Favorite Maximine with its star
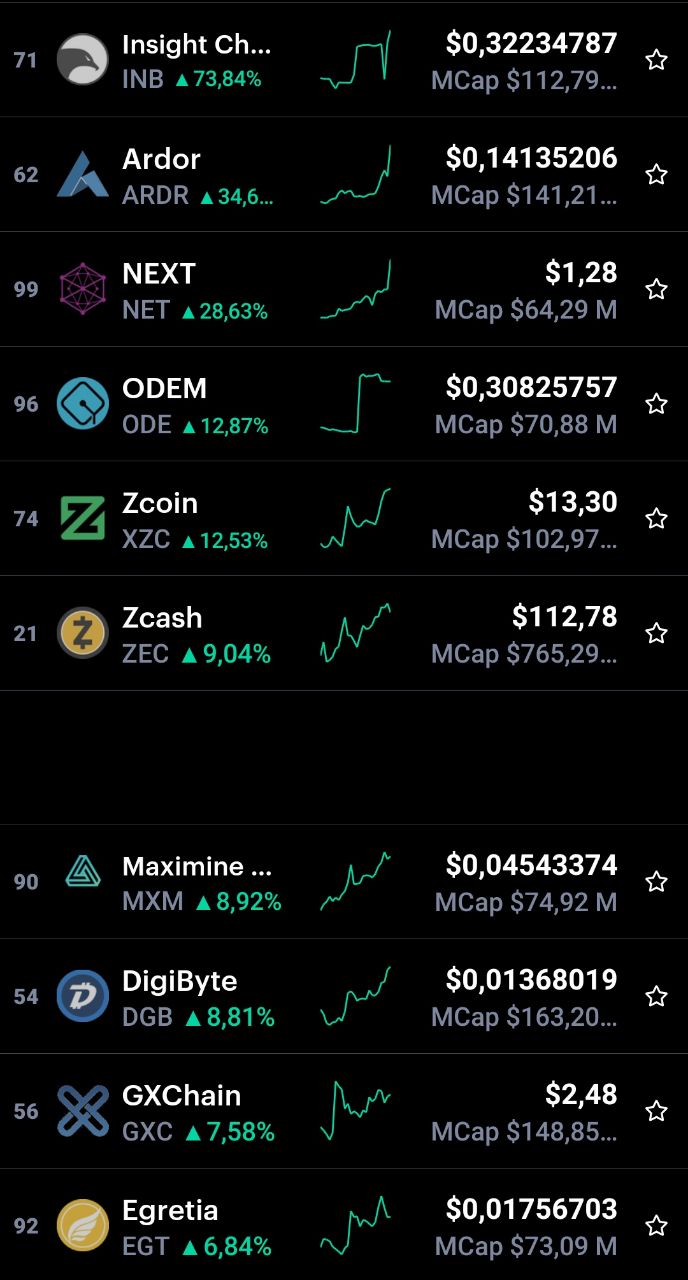The image size is (688, 1280). 656,881
